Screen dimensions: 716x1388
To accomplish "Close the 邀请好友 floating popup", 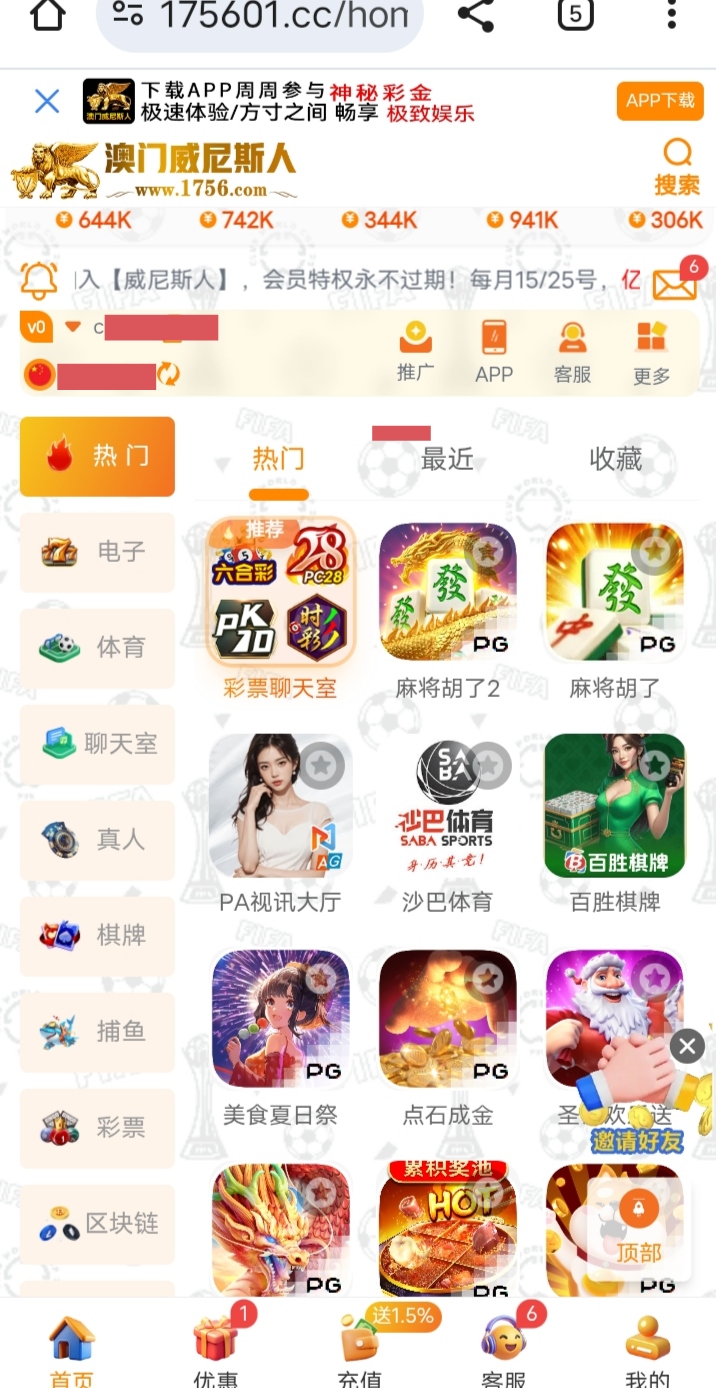I will (687, 1047).
